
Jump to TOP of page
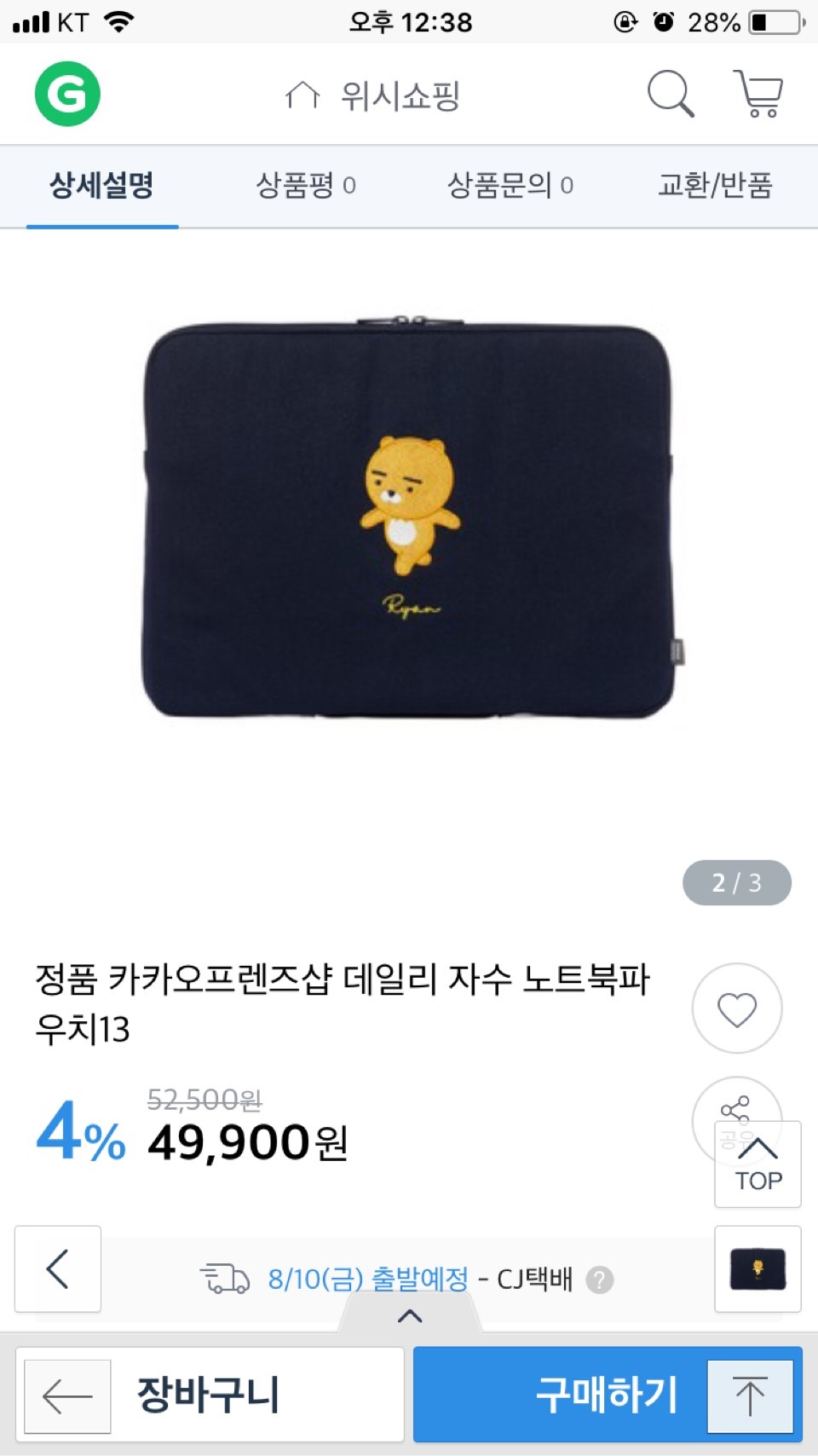[758, 1165]
